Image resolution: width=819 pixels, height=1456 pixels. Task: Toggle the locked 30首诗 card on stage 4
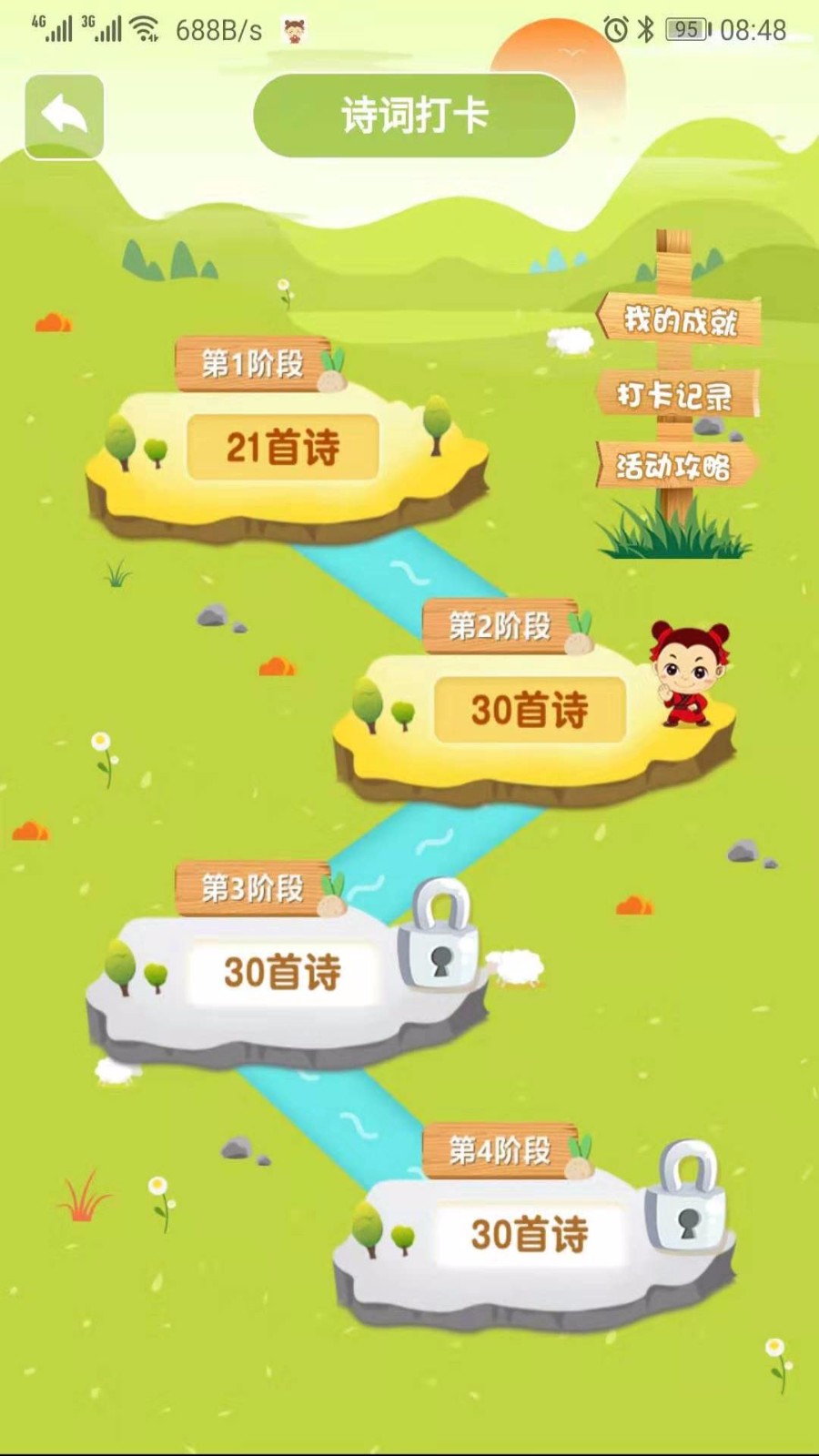click(x=529, y=1235)
